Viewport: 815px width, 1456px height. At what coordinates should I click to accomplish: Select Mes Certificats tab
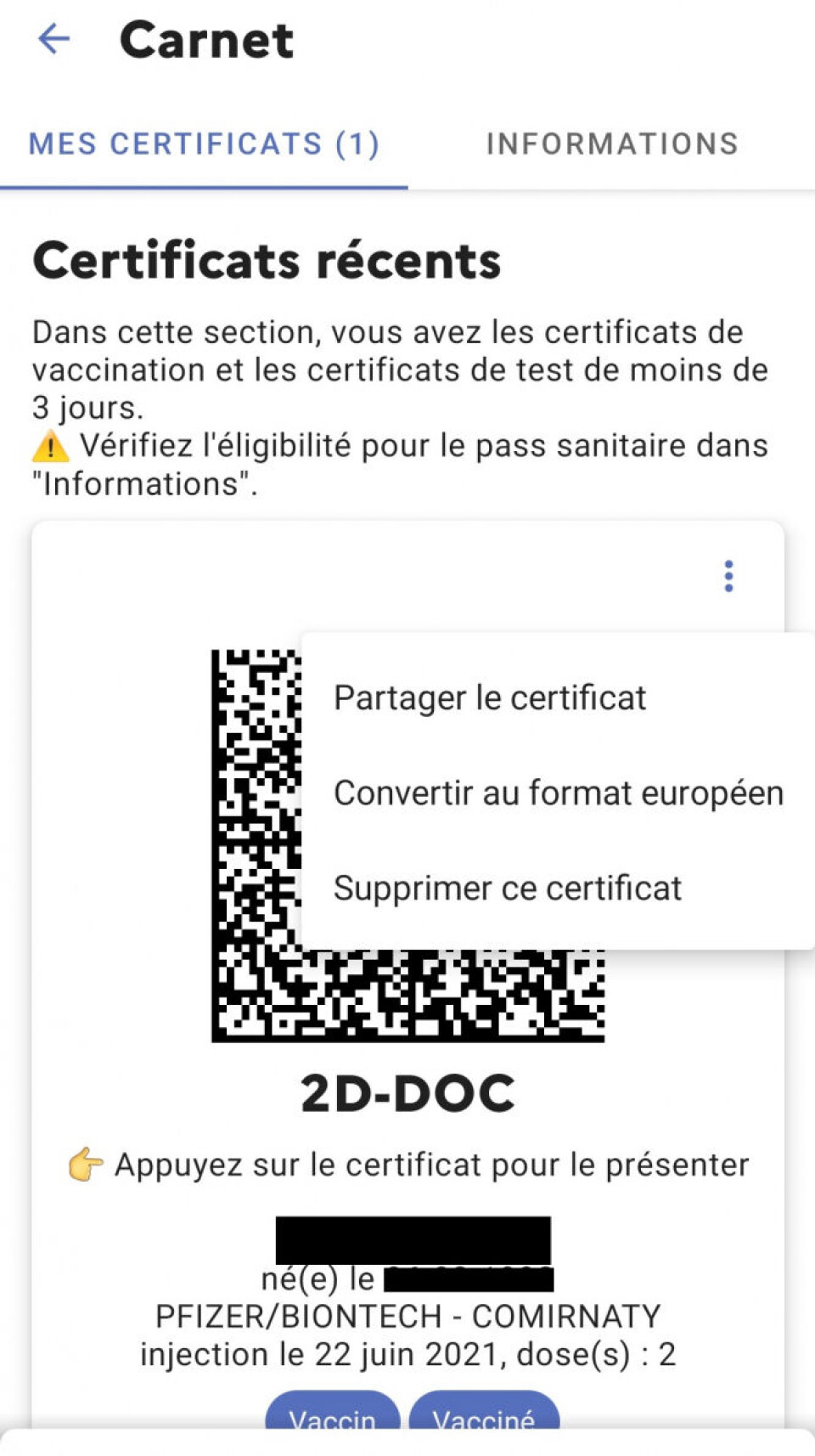[204, 144]
